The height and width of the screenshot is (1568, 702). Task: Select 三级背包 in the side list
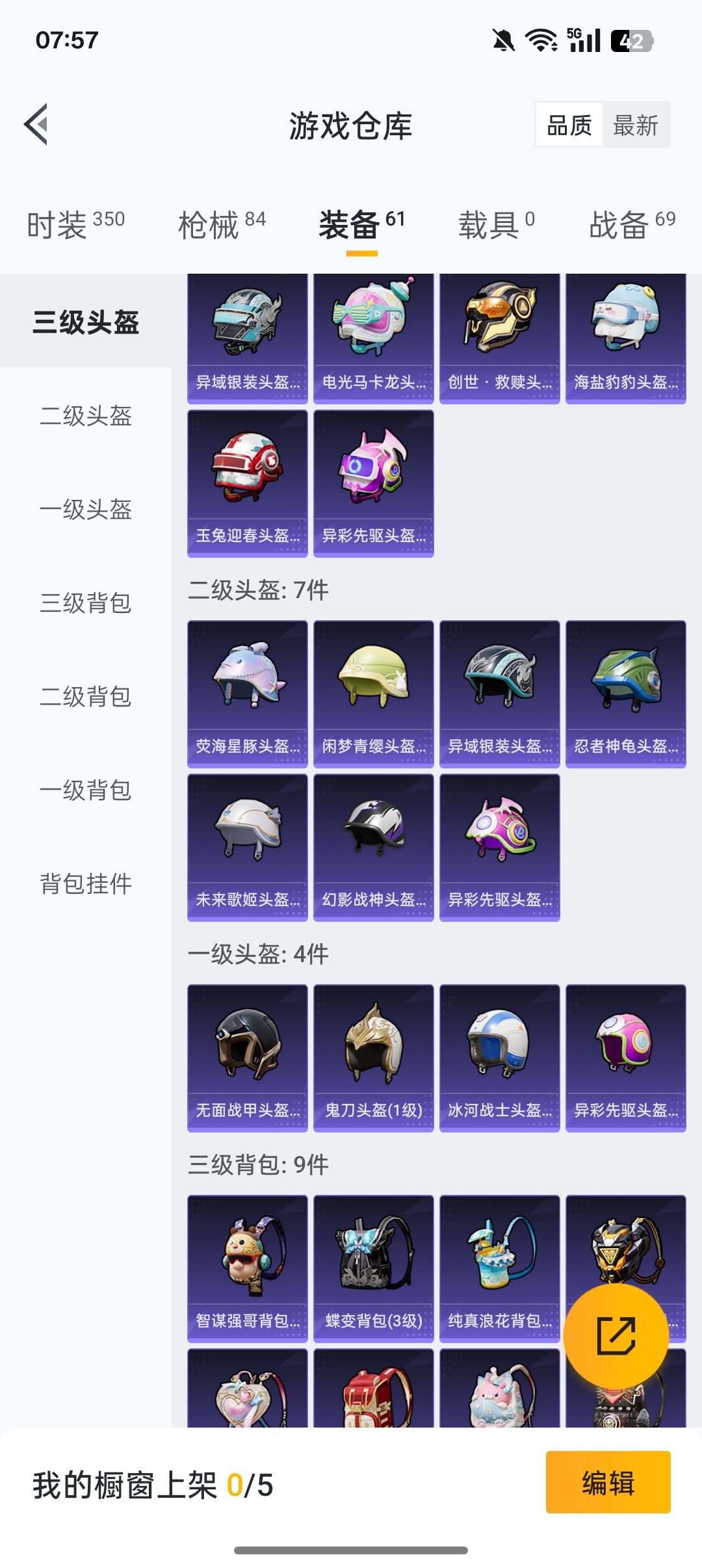[86, 603]
